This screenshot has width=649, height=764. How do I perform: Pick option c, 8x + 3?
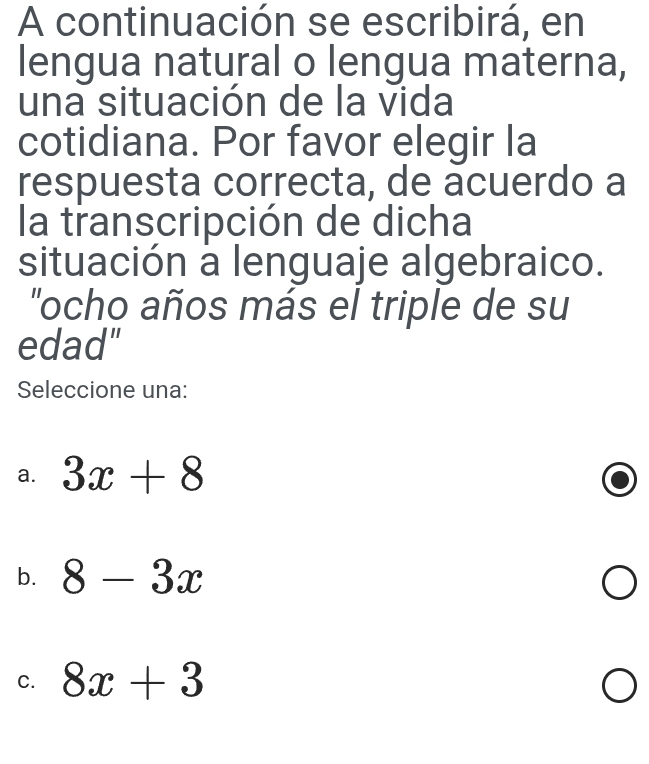[x=619, y=687]
